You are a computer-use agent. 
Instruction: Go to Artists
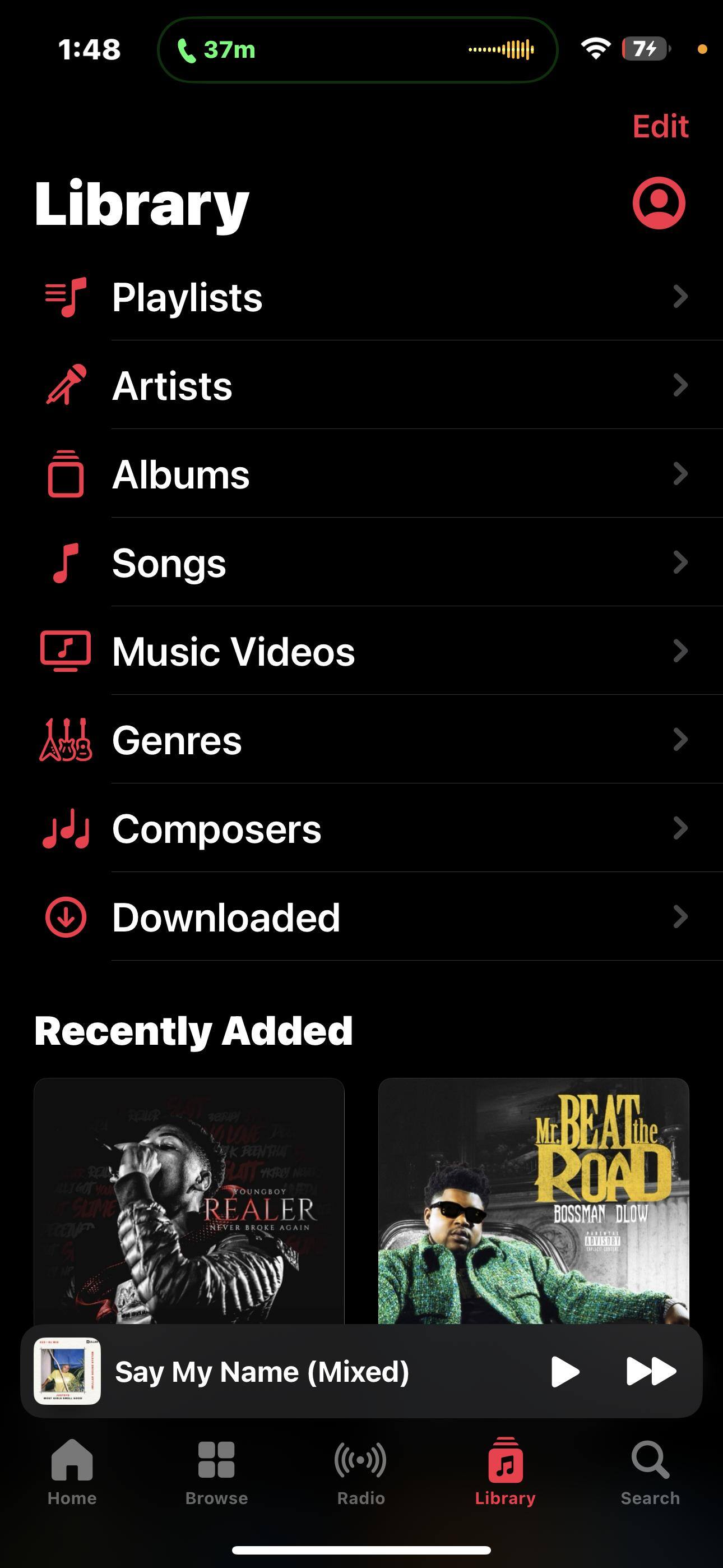point(365,385)
